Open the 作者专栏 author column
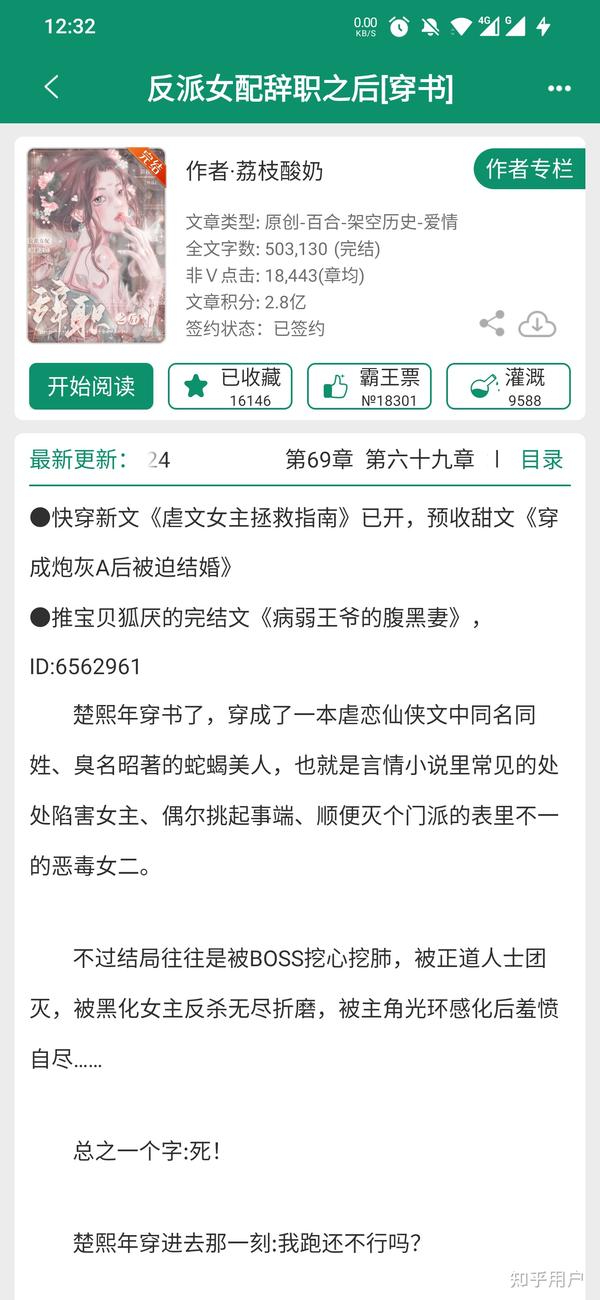The height and width of the screenshot is (1300, 600). pyautogui.click(x=529, y=169)
